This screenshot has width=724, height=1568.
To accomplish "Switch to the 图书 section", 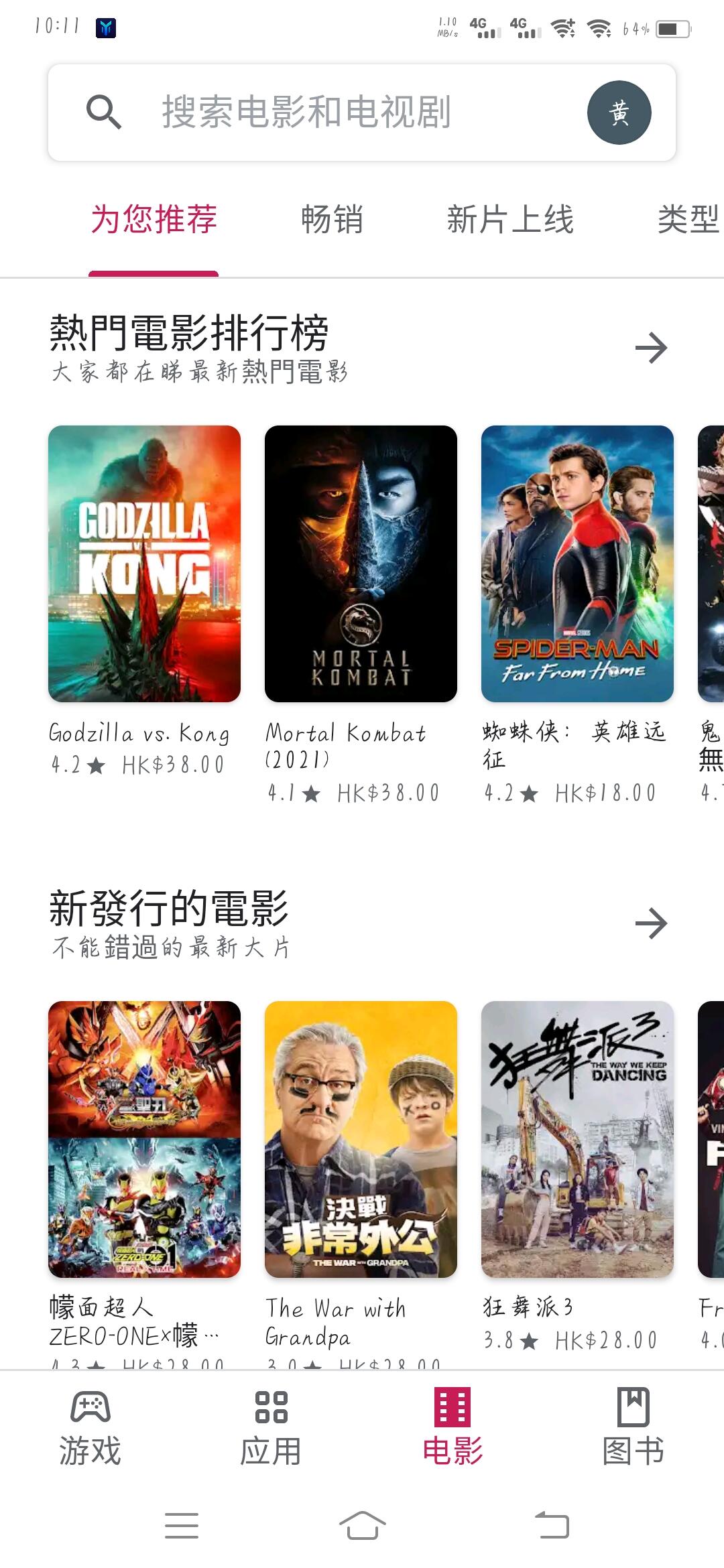I will point(633,1426).
